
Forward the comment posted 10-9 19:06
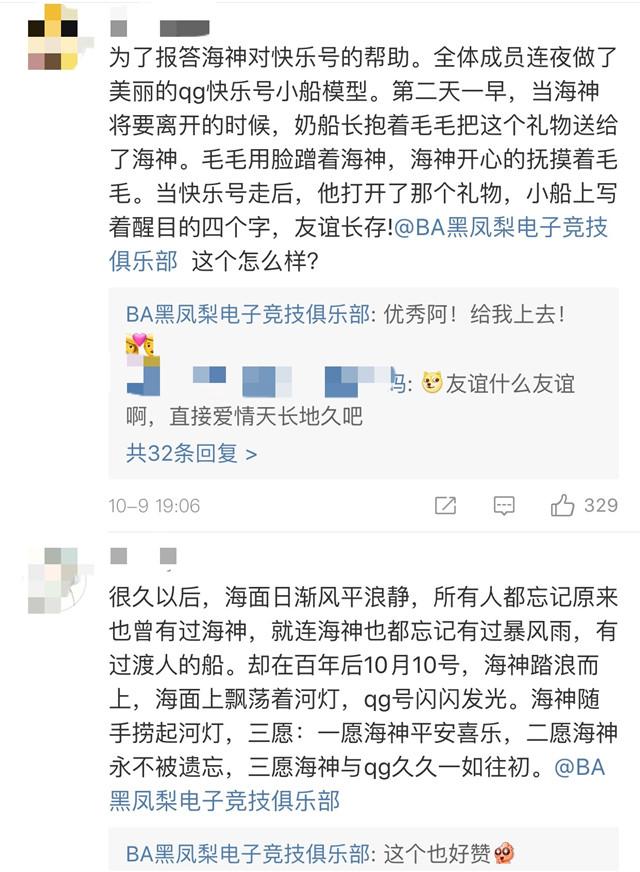pos(446,506)
